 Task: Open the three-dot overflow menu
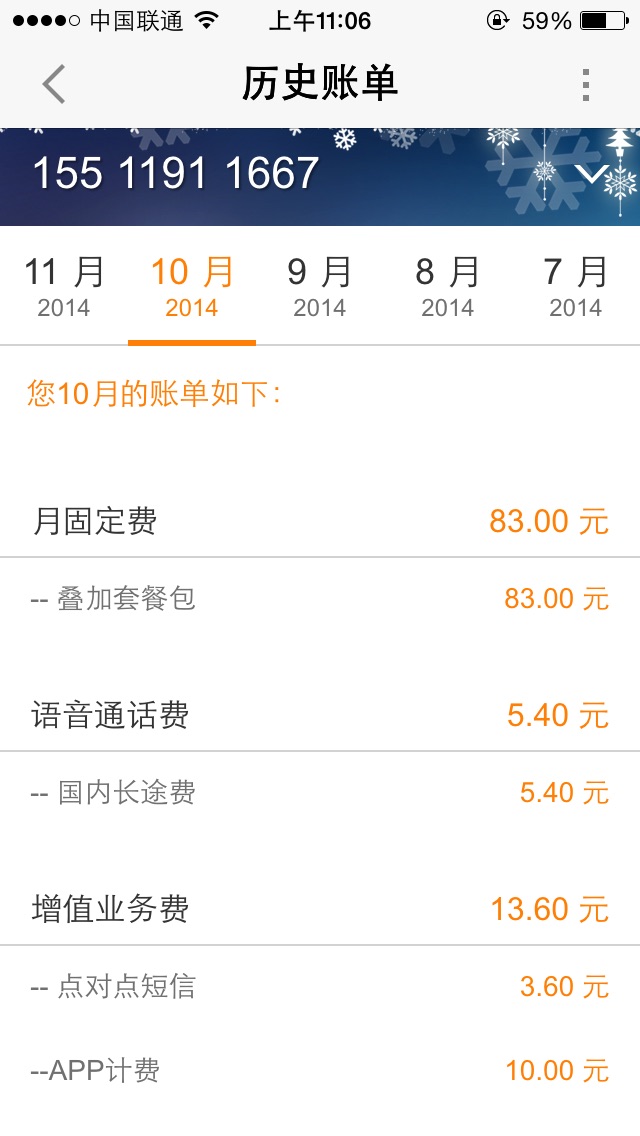586,85
